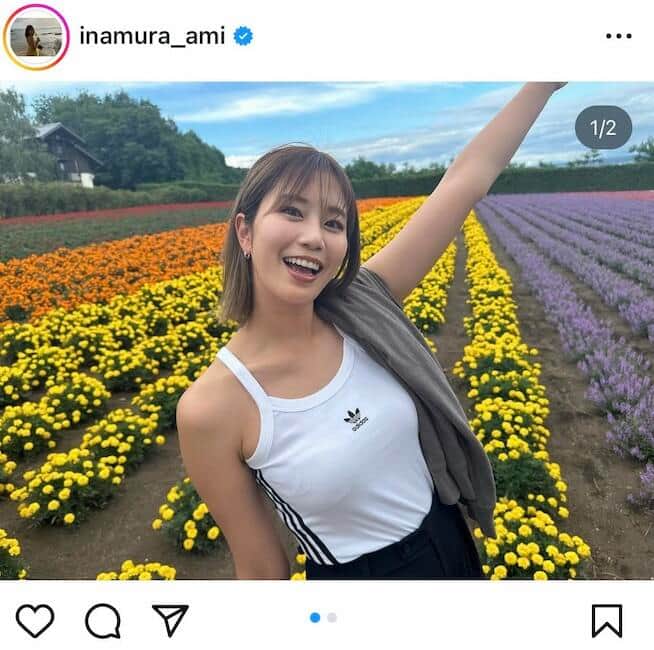Viewport: 654px width, 650px height.
Task: Share this post via paper plane
Action: 170,620
